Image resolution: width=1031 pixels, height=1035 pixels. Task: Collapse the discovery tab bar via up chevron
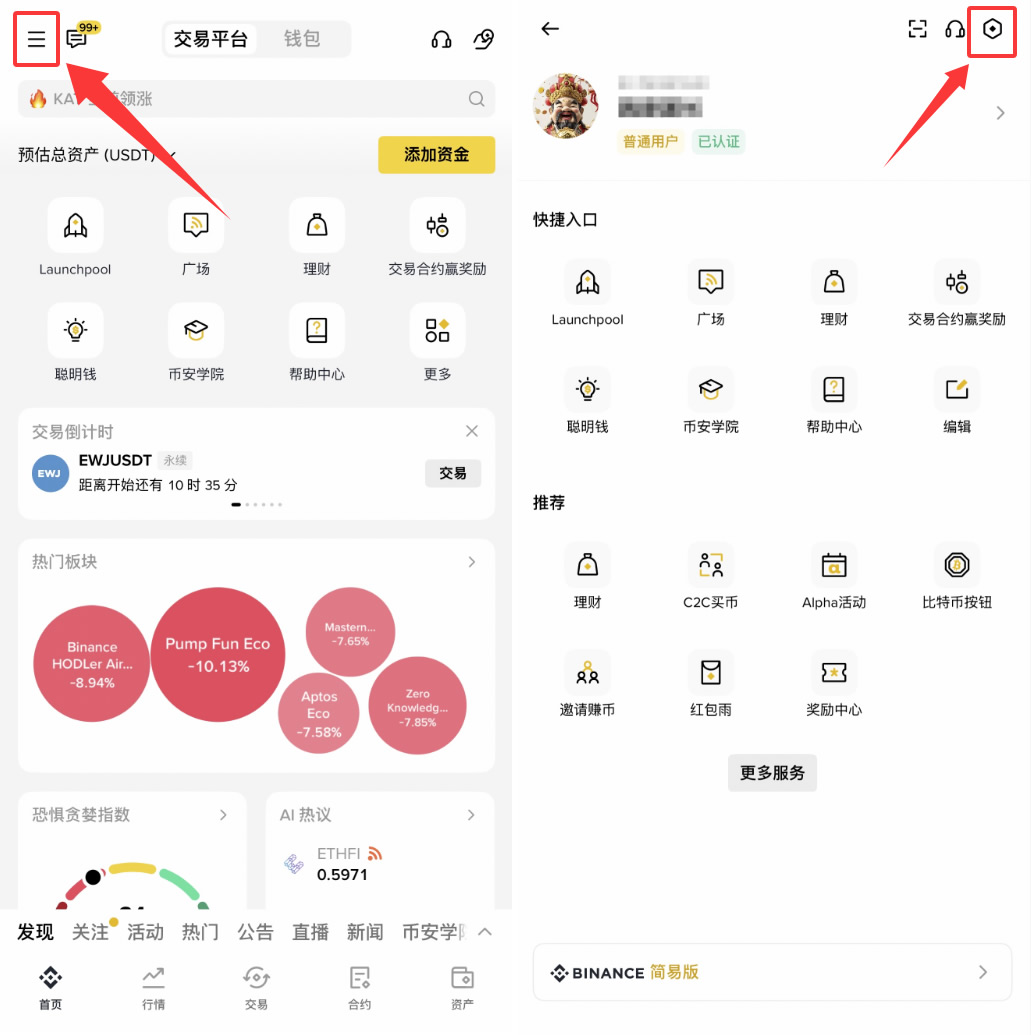click(x=485, y=931)
